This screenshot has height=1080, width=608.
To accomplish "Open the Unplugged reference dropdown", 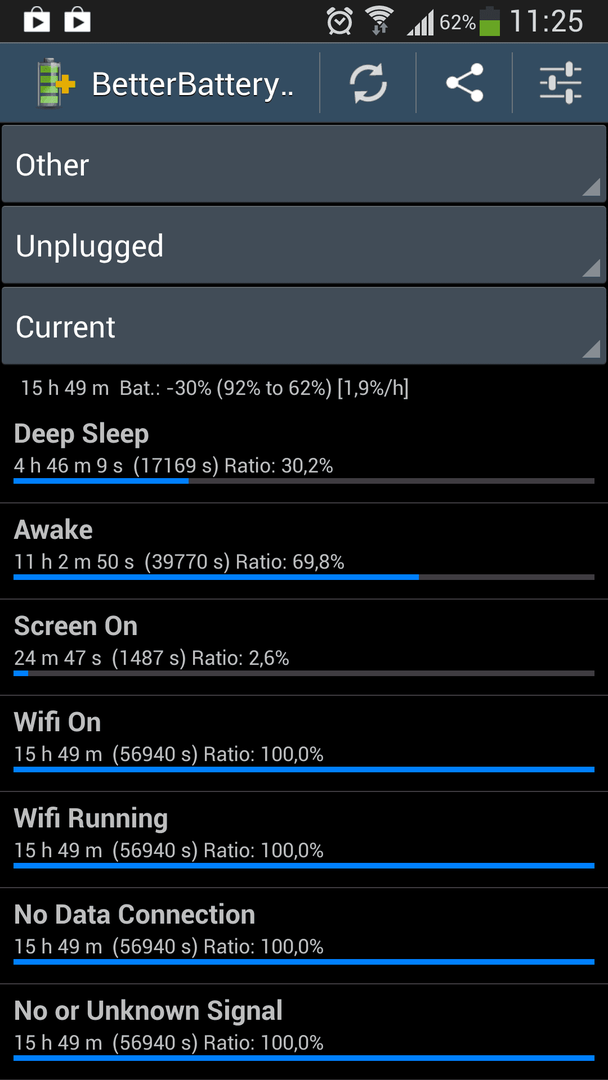I will pos(304,245).
